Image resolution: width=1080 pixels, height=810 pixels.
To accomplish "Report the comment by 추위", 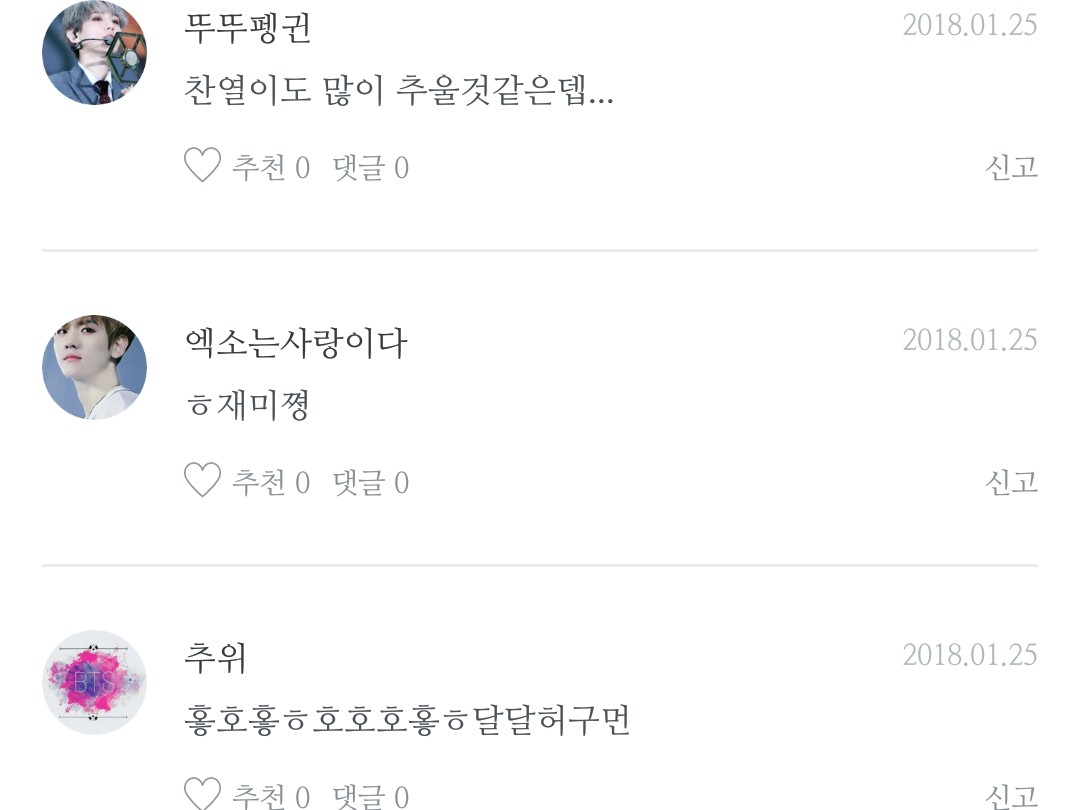I will 1011,797.
